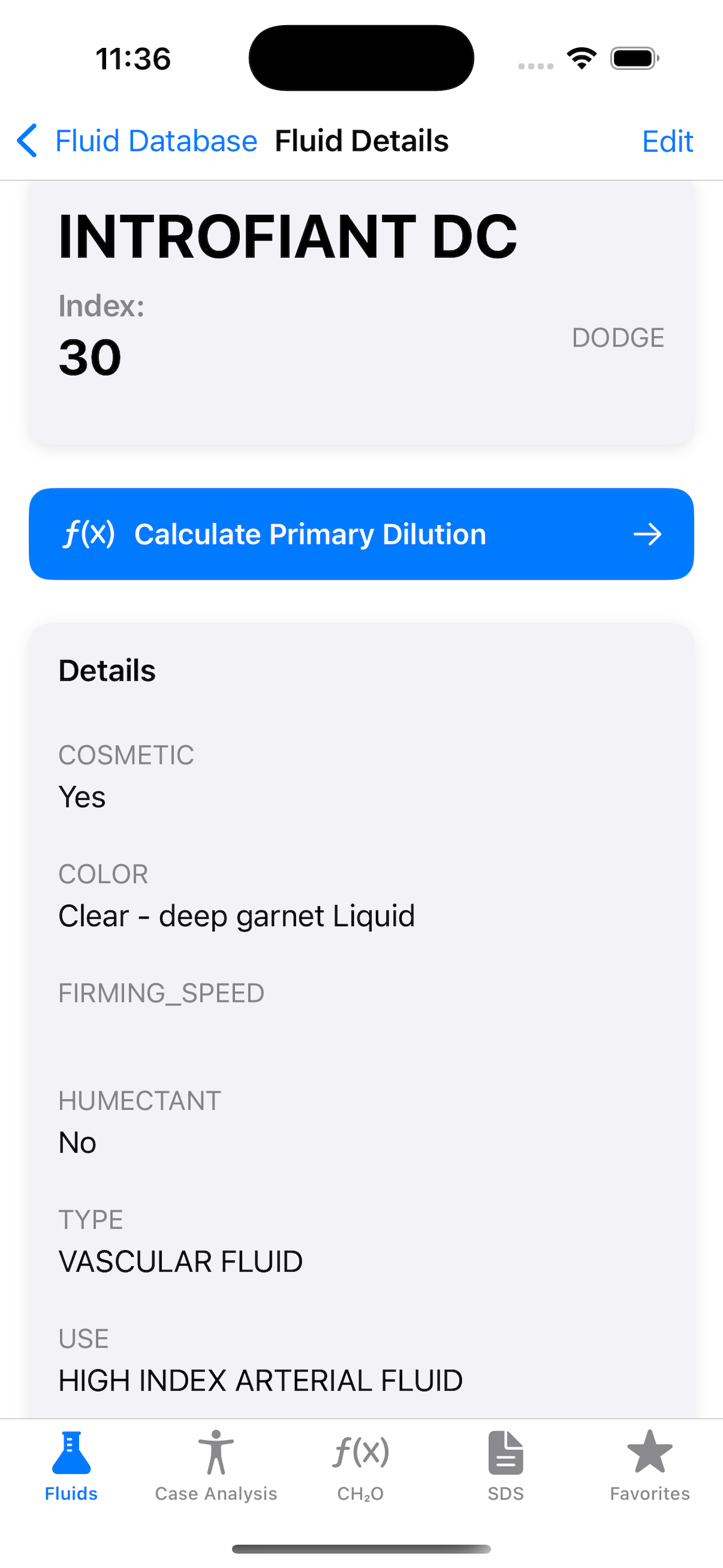Open the SDS tab
Viewport: 723px width, 1568px height.
click(x=505, y=1465)
